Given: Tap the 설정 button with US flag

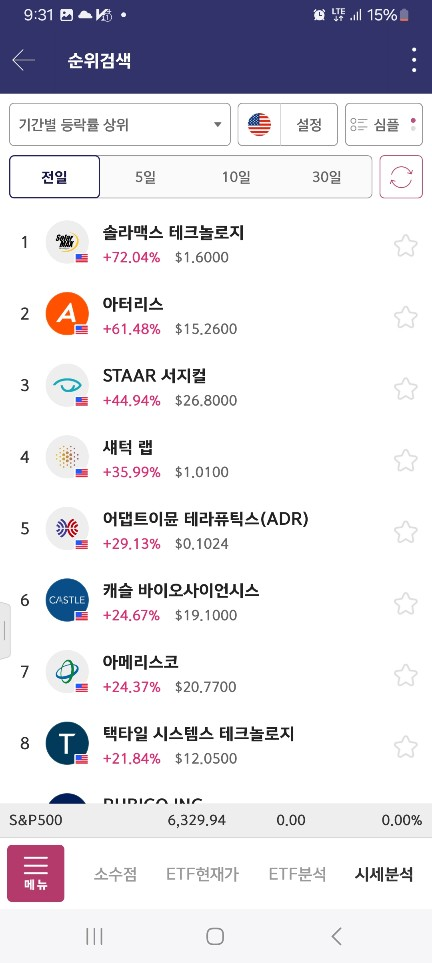Looking at the screenshot, I should point(288,125).
